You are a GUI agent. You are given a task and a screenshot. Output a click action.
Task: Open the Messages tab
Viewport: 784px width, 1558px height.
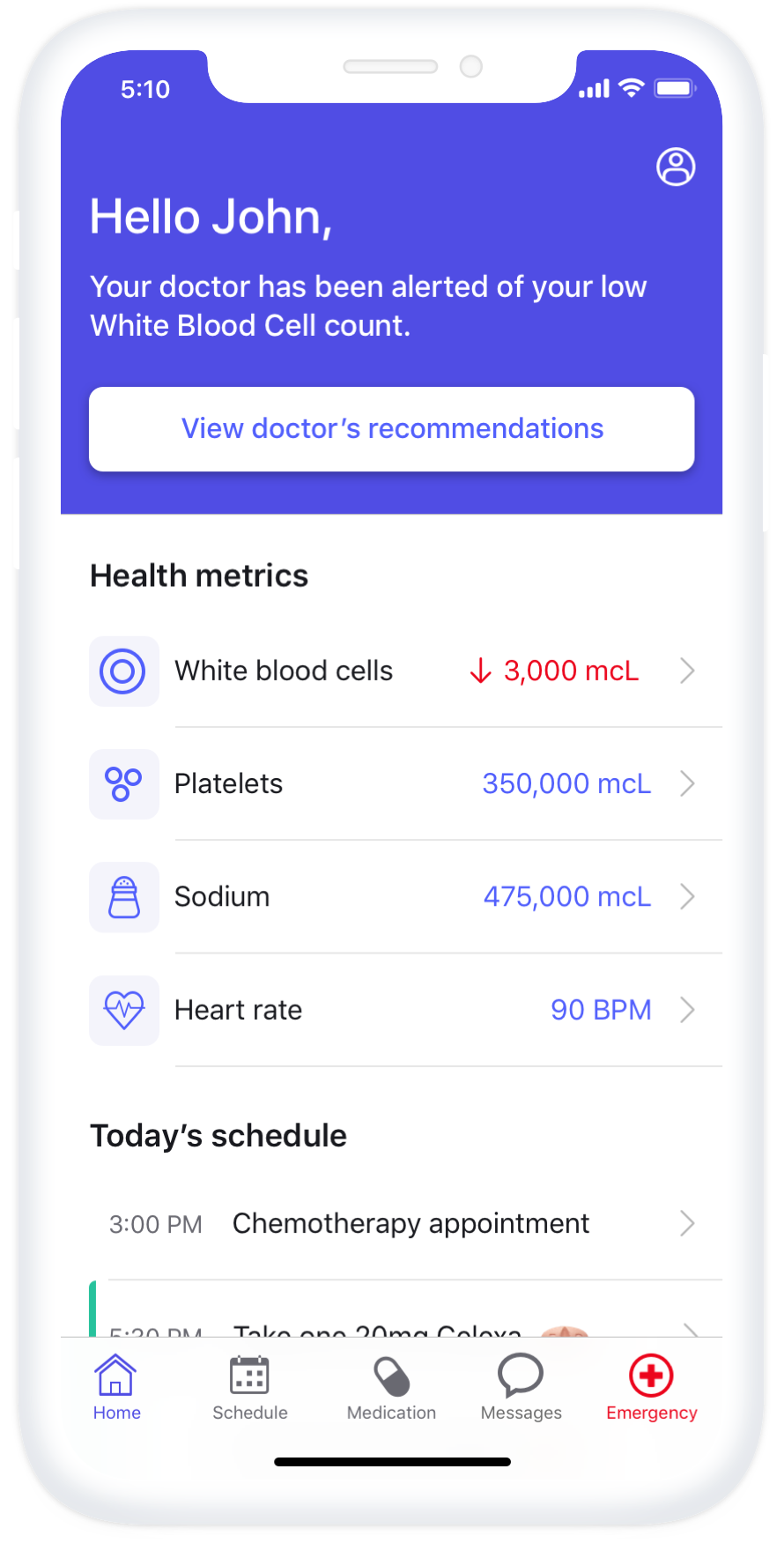(x=521, y=1388)
